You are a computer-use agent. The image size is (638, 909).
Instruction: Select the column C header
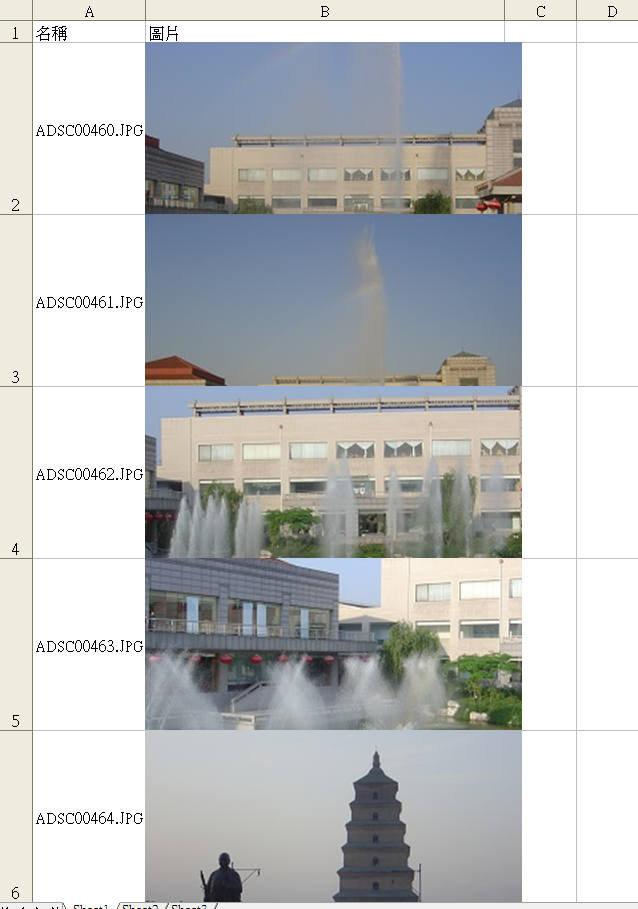[x=540, y=11]
